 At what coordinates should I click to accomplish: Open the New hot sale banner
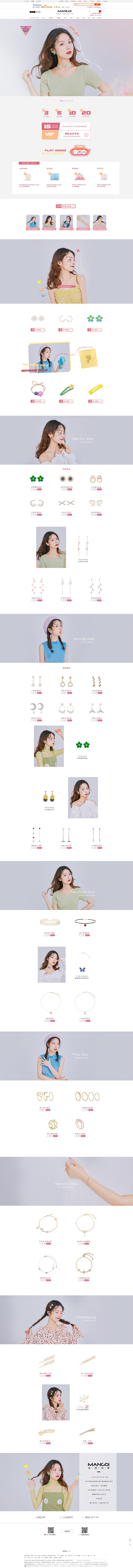[67, 439]
